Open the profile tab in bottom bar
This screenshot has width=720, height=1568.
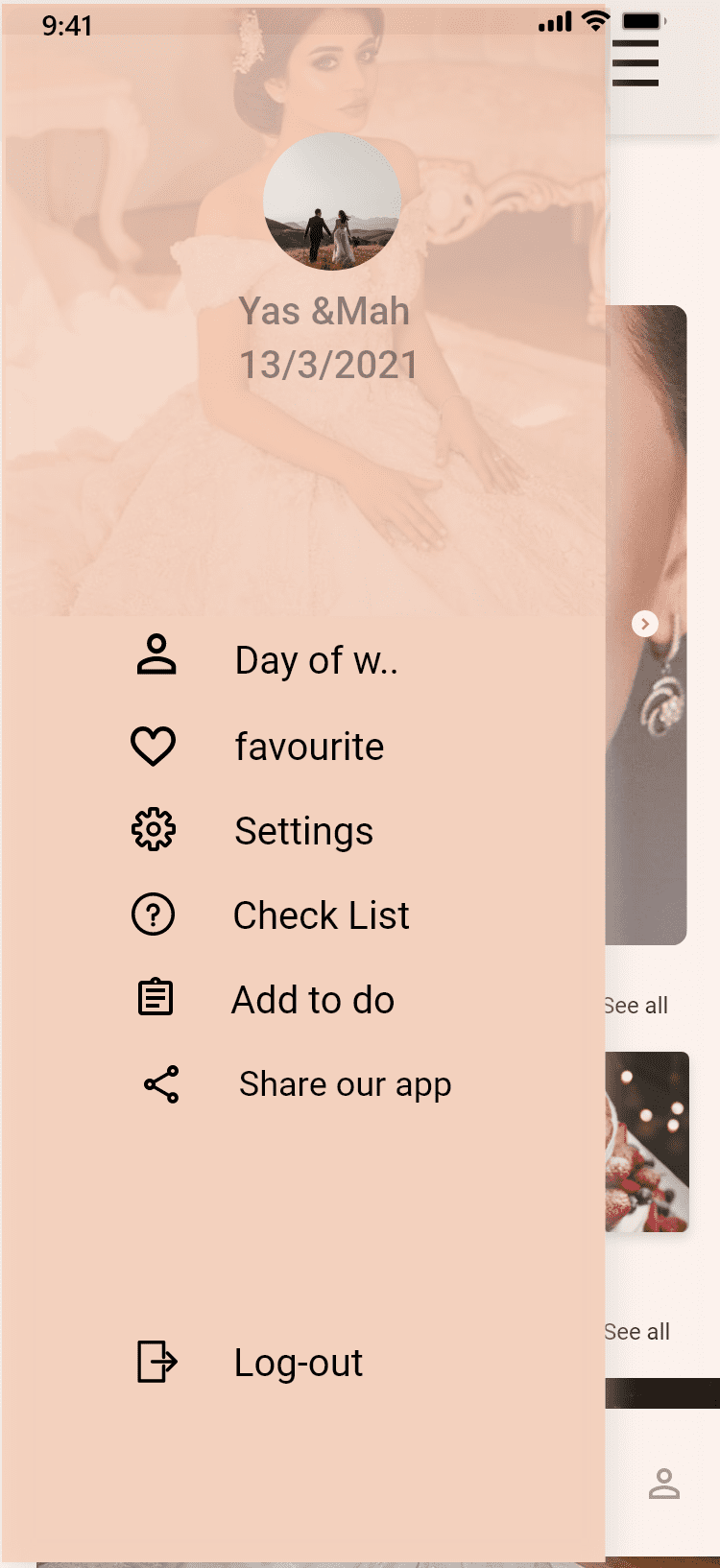tap(663, 1484)
